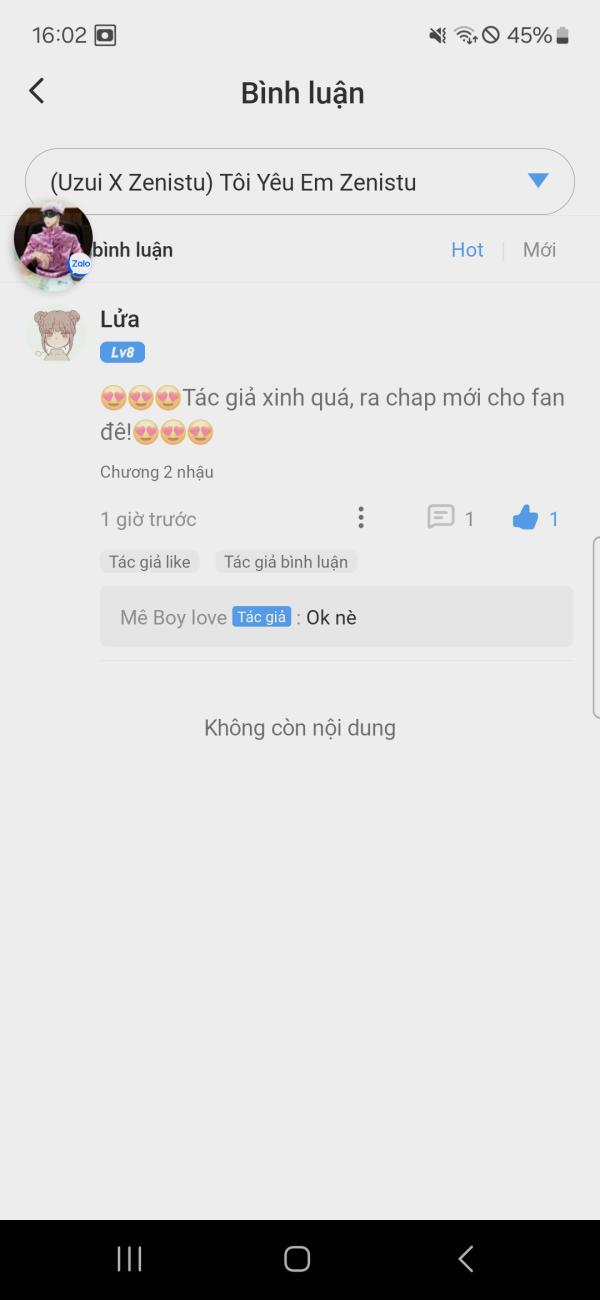Viewport: 600px width, 1300px height.
Task: Go back using the top-left arrow
Action: click(37, 92)
